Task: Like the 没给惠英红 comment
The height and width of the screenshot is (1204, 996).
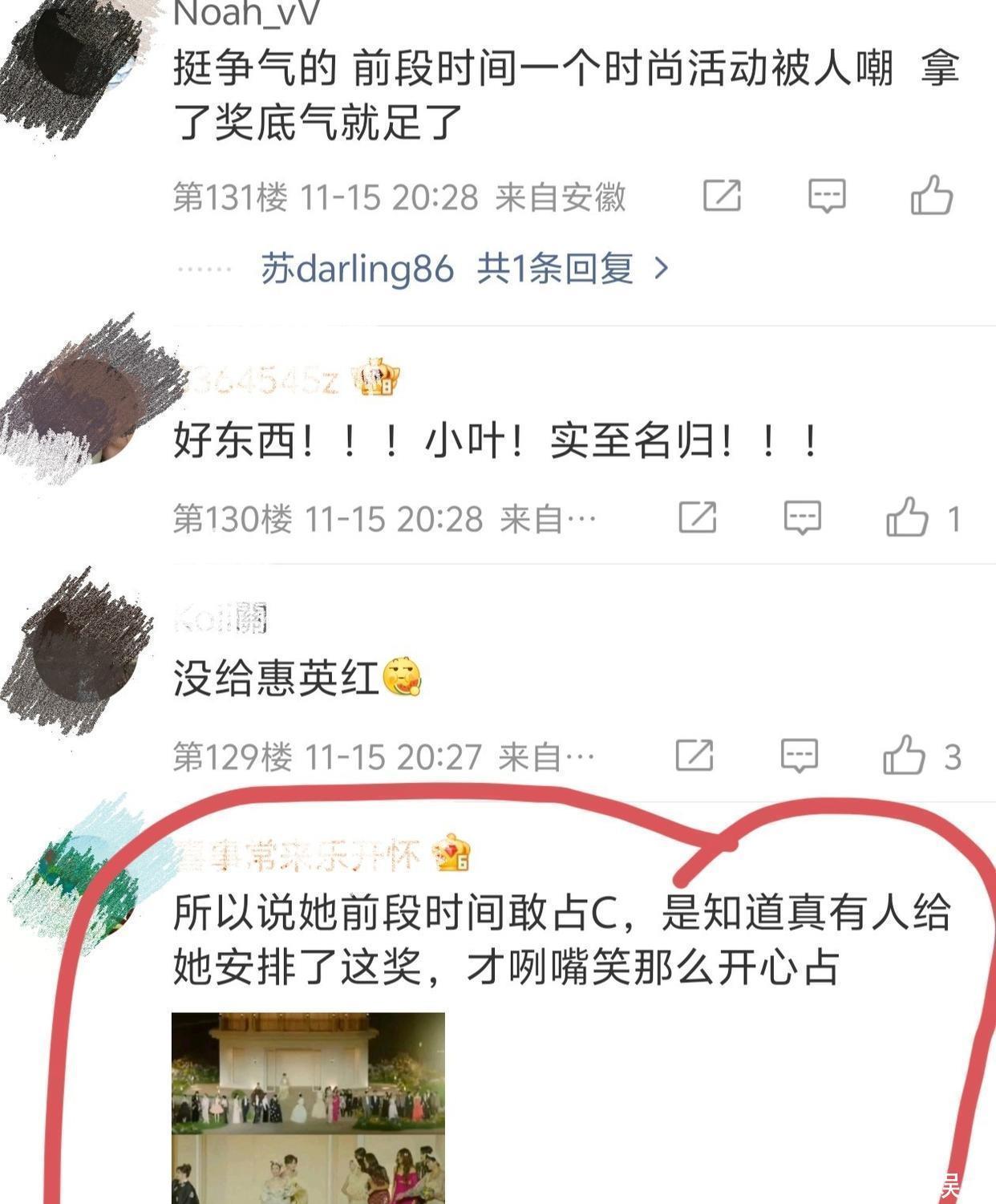Action: pyautogui.click(x=904, y=756)
